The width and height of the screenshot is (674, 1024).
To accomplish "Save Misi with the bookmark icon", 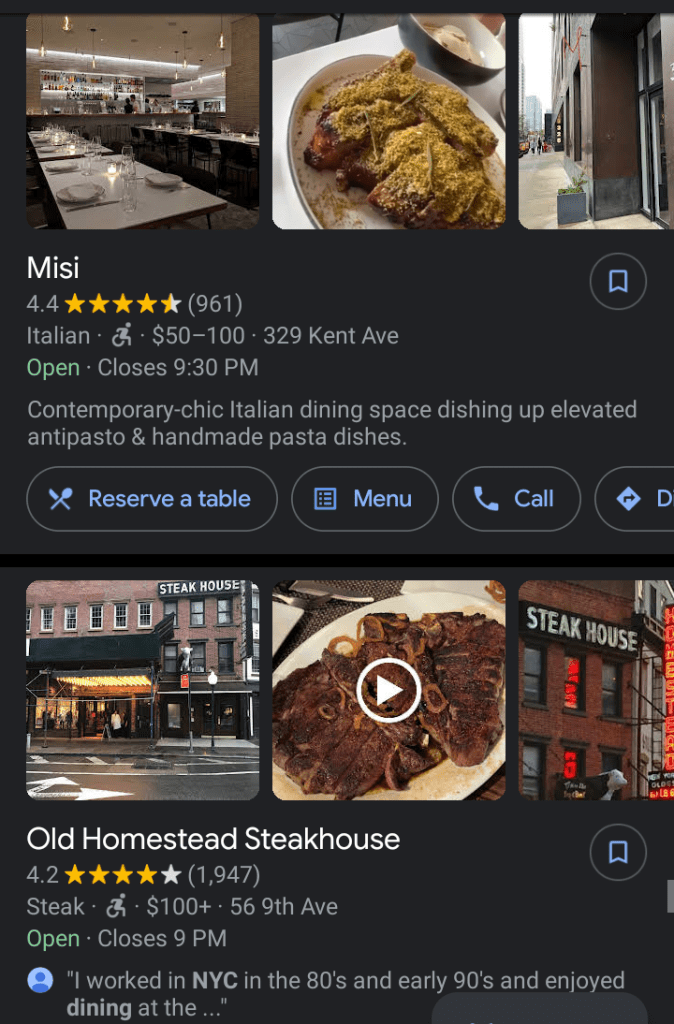I will [618, 282].
